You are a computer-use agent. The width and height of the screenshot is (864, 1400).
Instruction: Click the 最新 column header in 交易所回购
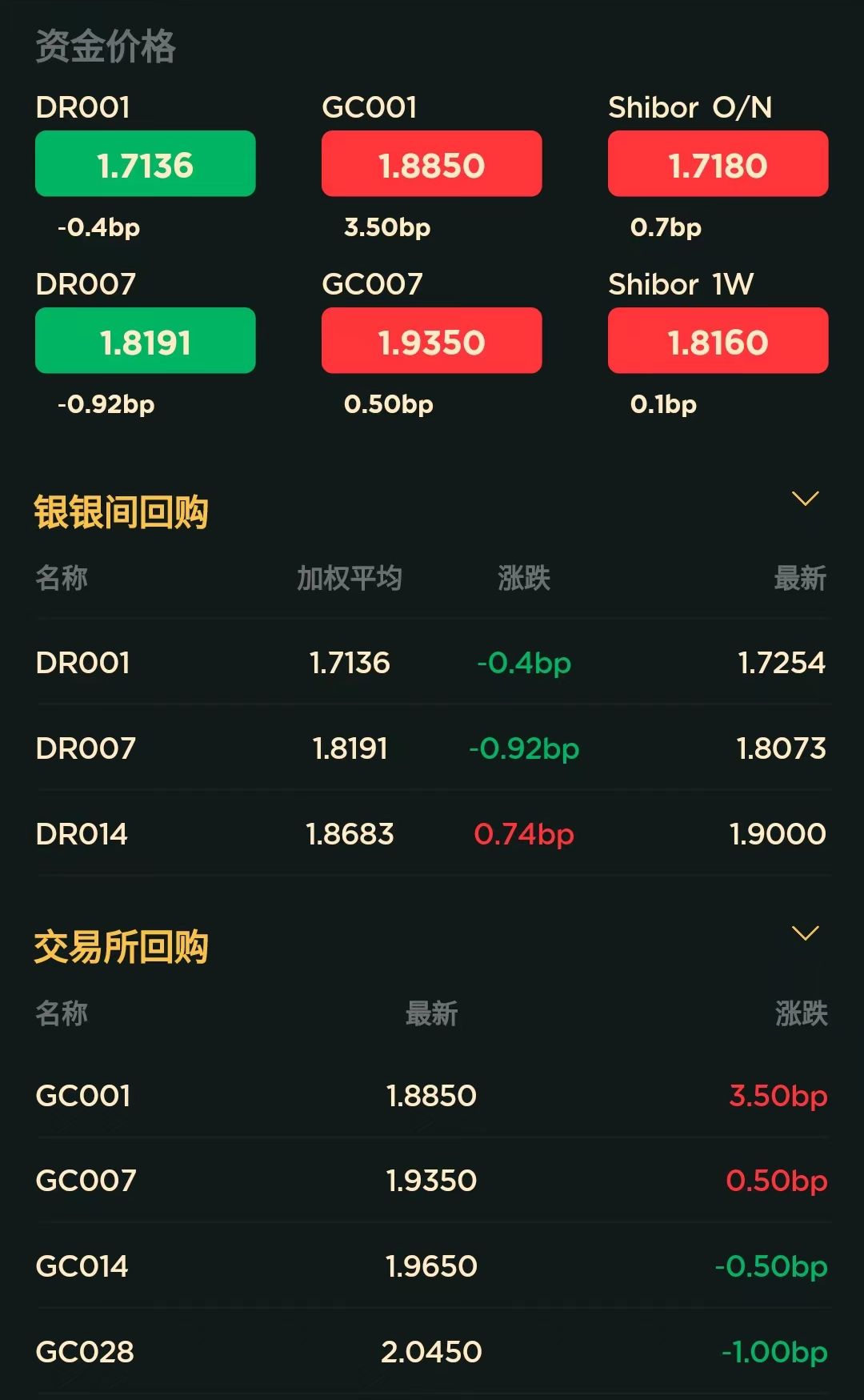432,1014
